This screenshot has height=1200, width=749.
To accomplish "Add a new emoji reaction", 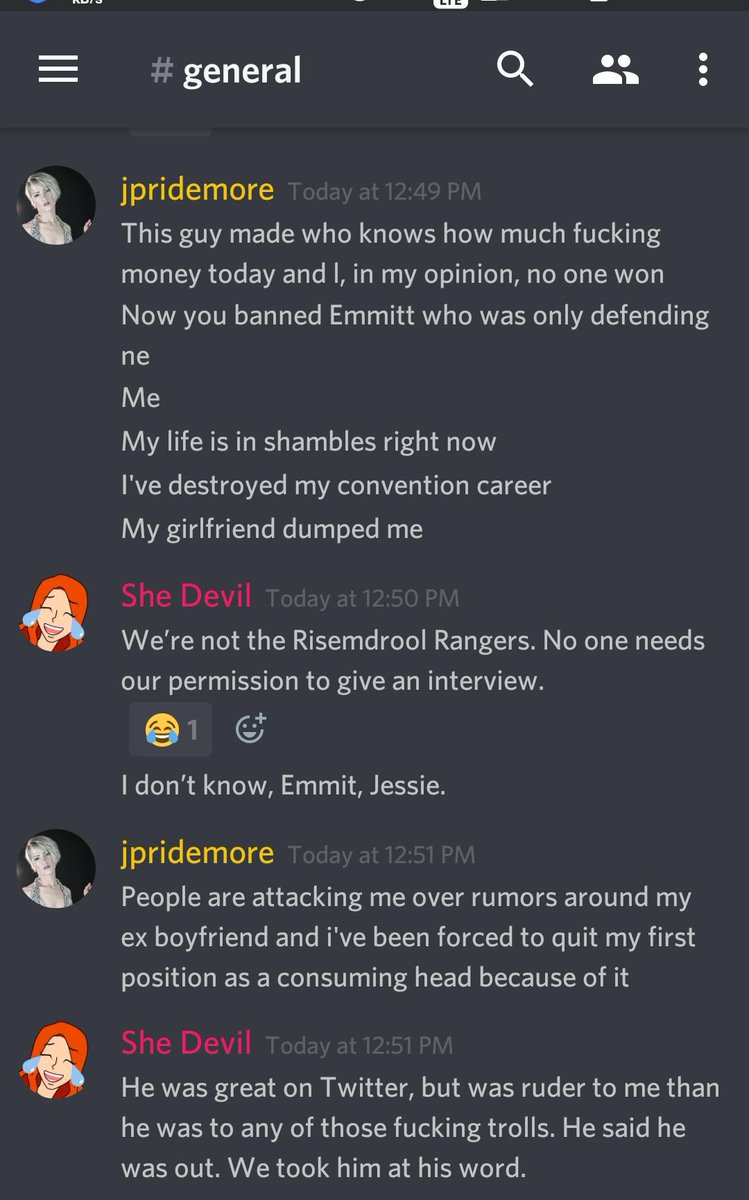I will [x=250, y=729].
